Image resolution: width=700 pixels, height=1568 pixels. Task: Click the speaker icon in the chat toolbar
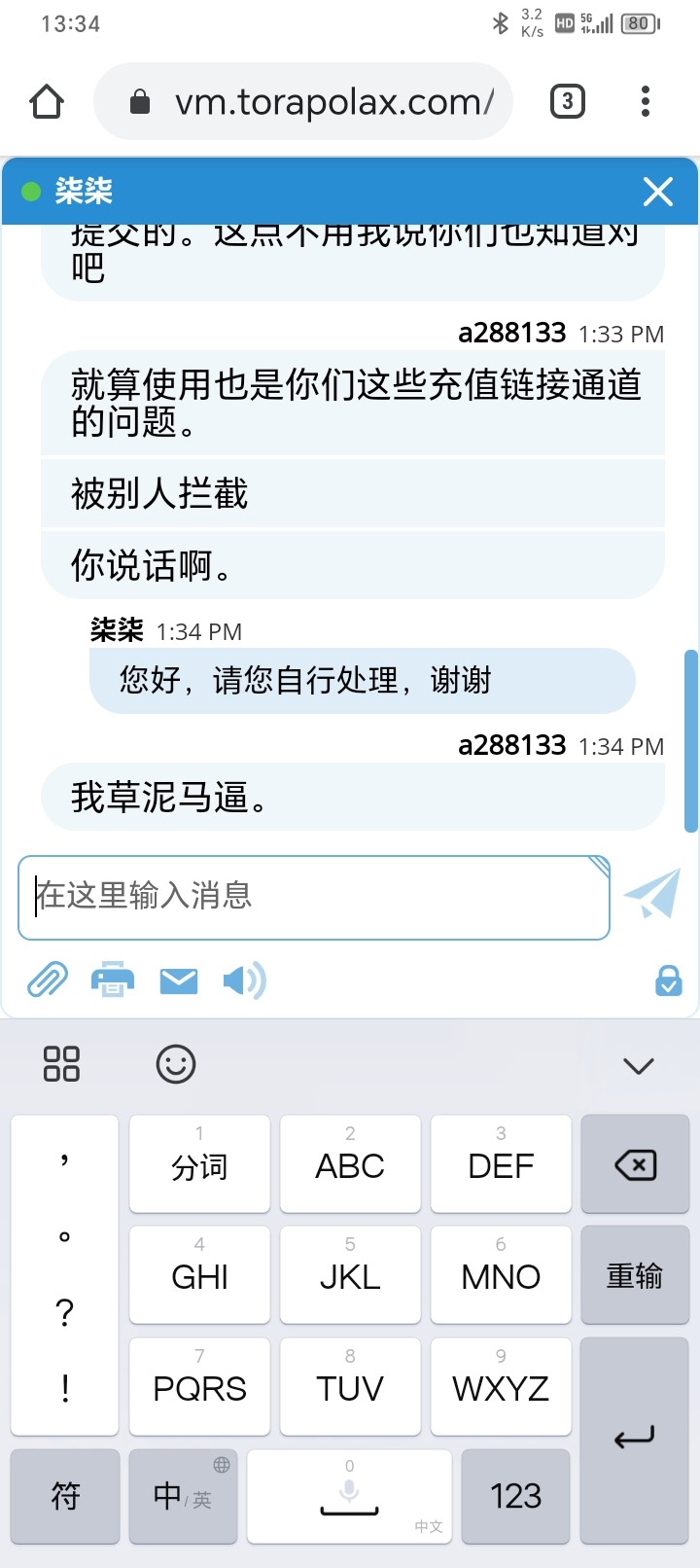tap(242, 980)
